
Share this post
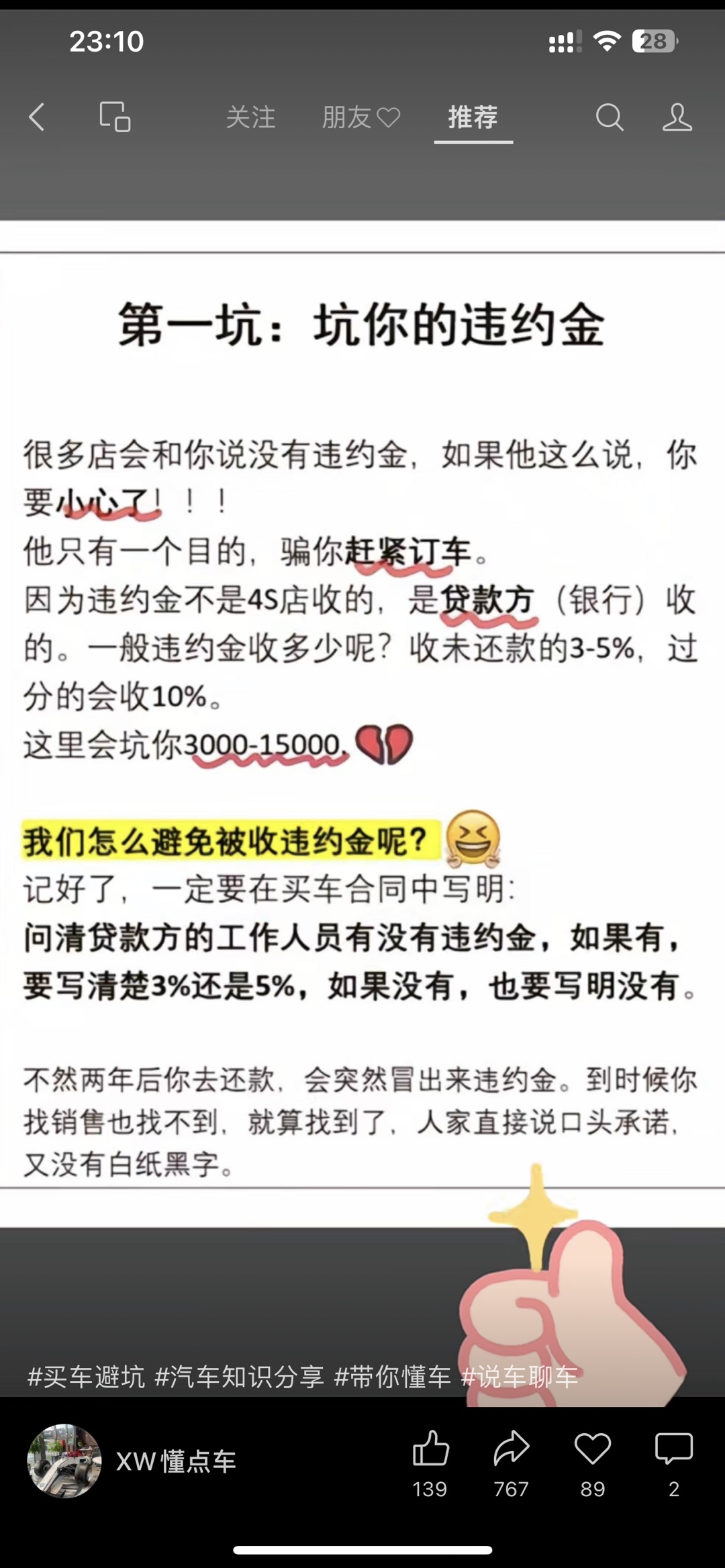[512, 1449]
